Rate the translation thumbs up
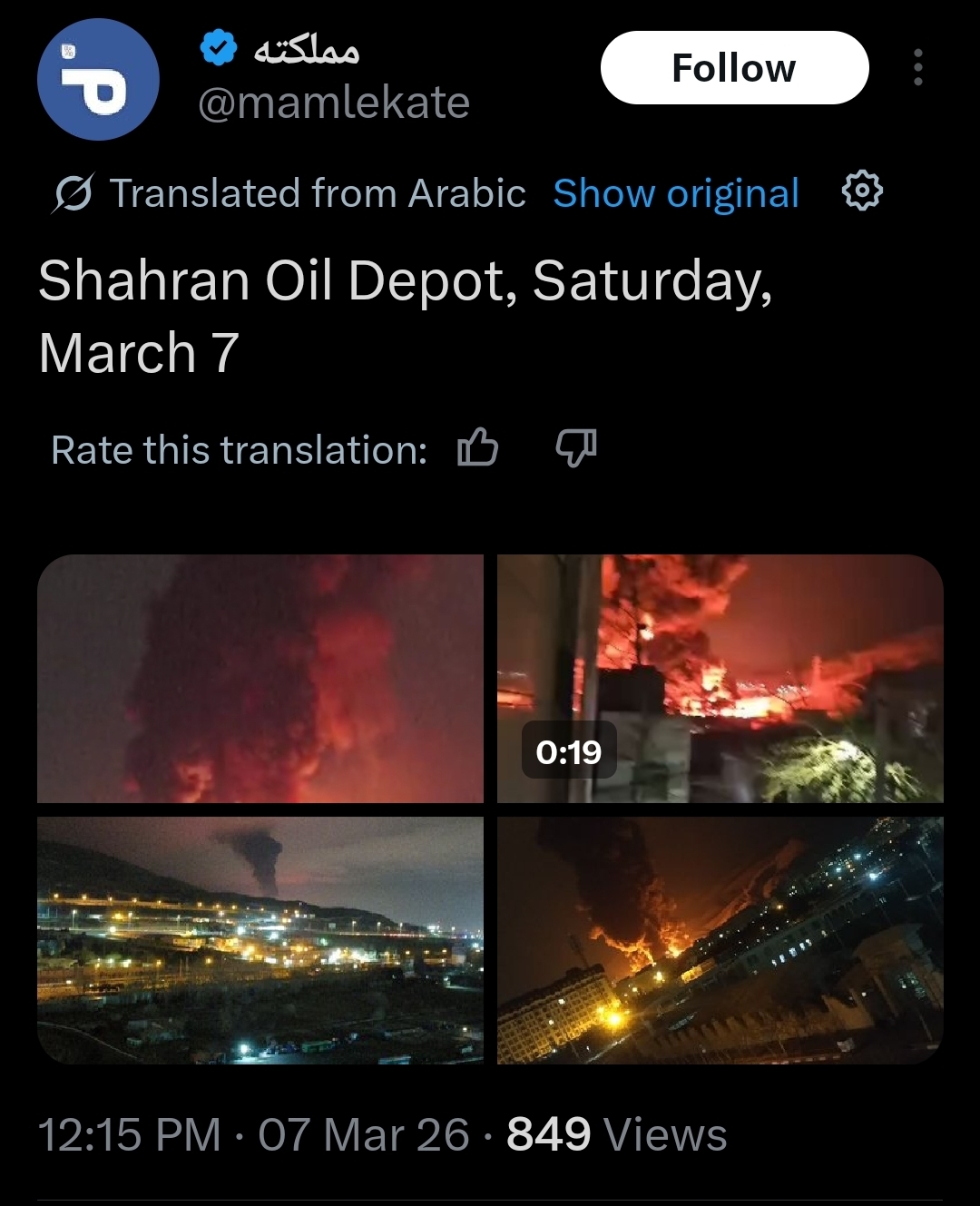980x1206 pixels. tap(477, 448)
